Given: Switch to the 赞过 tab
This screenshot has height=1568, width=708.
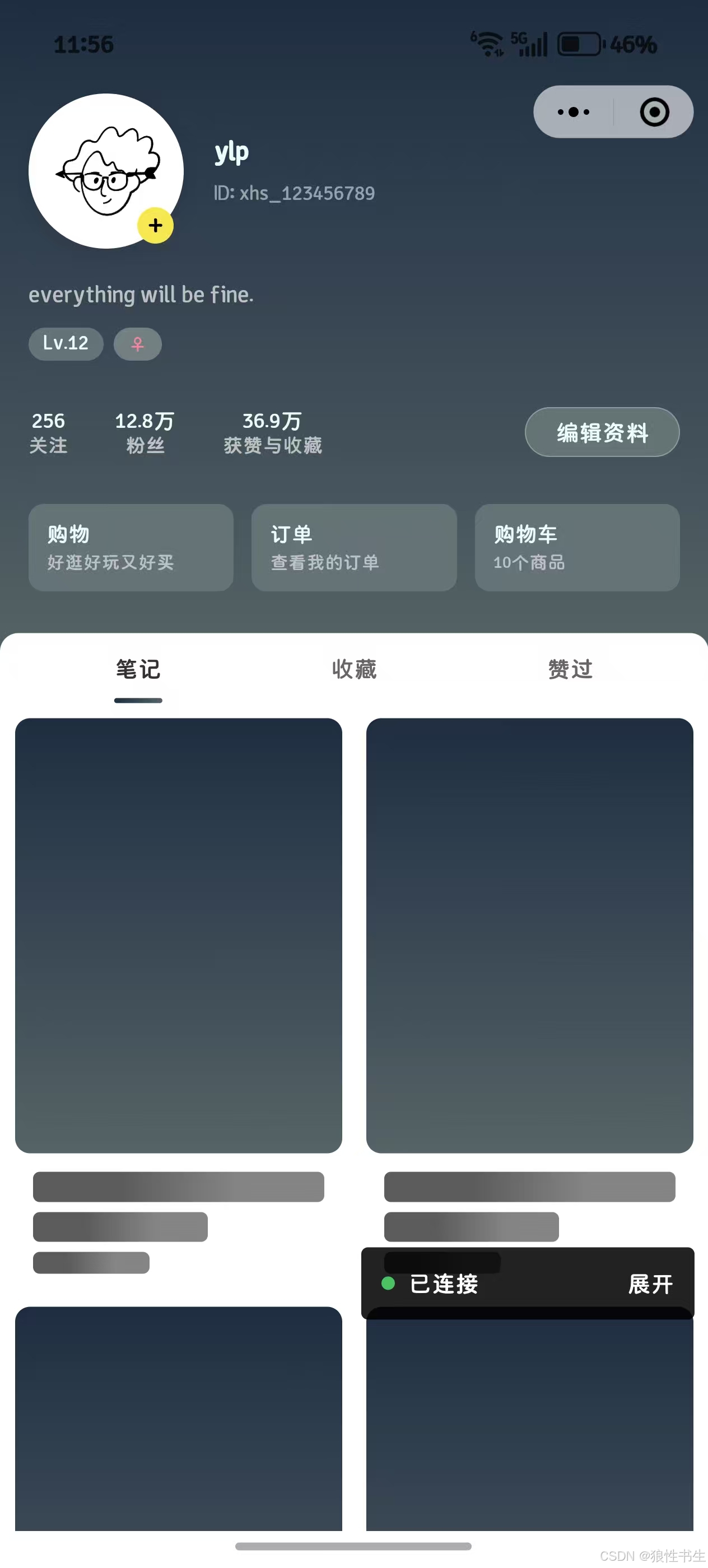Looking at the screenshot, I should tap(570, 670).
